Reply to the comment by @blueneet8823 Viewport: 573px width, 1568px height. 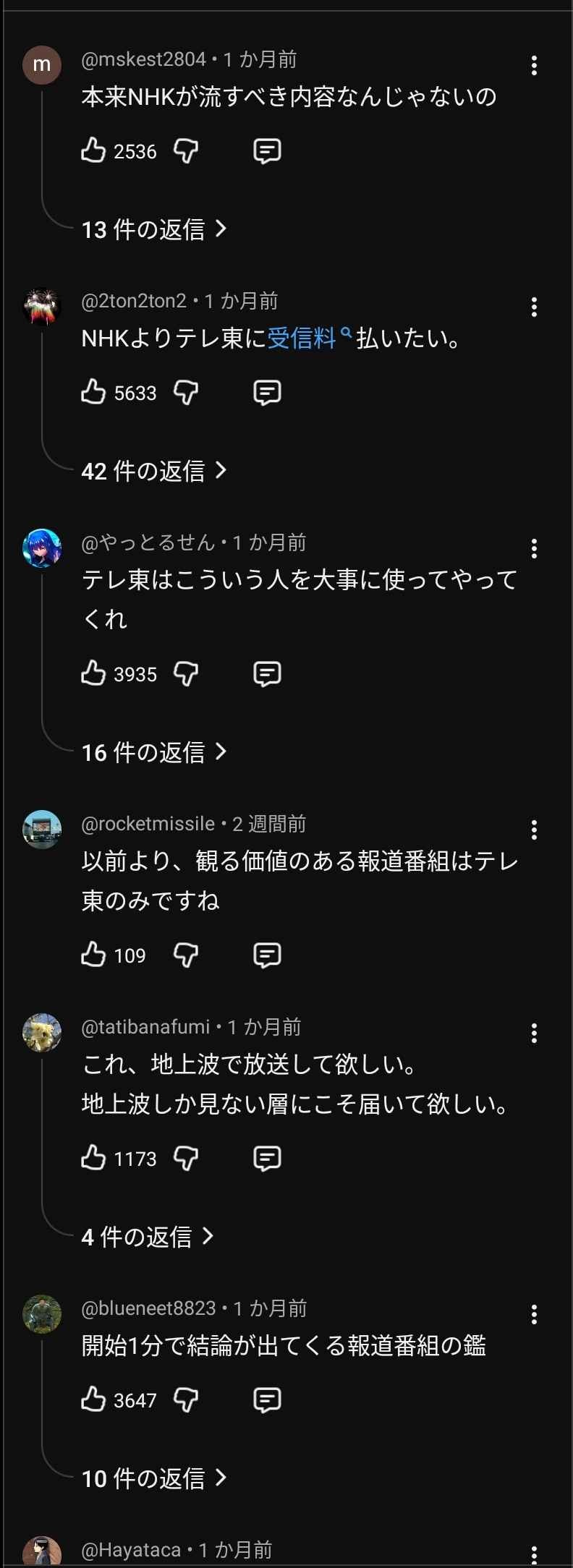[267, 1399]
